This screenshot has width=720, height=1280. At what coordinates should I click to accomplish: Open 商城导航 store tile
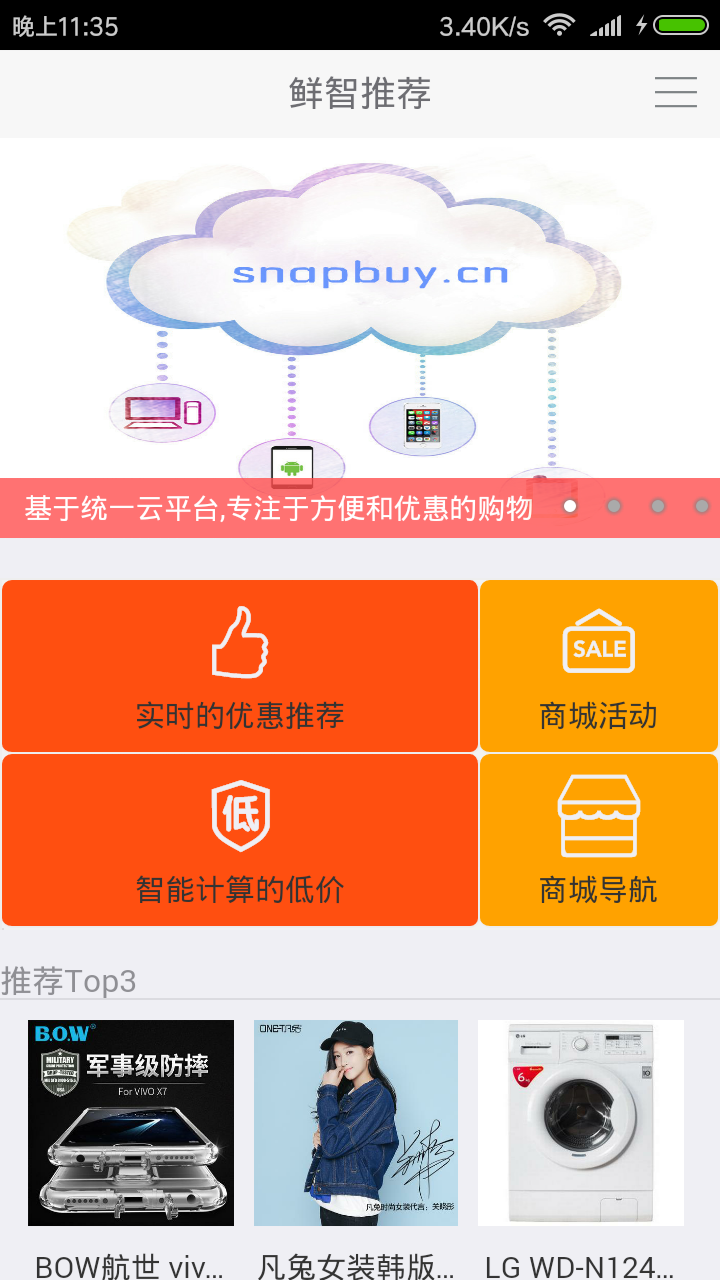click(x=599, y=840)
